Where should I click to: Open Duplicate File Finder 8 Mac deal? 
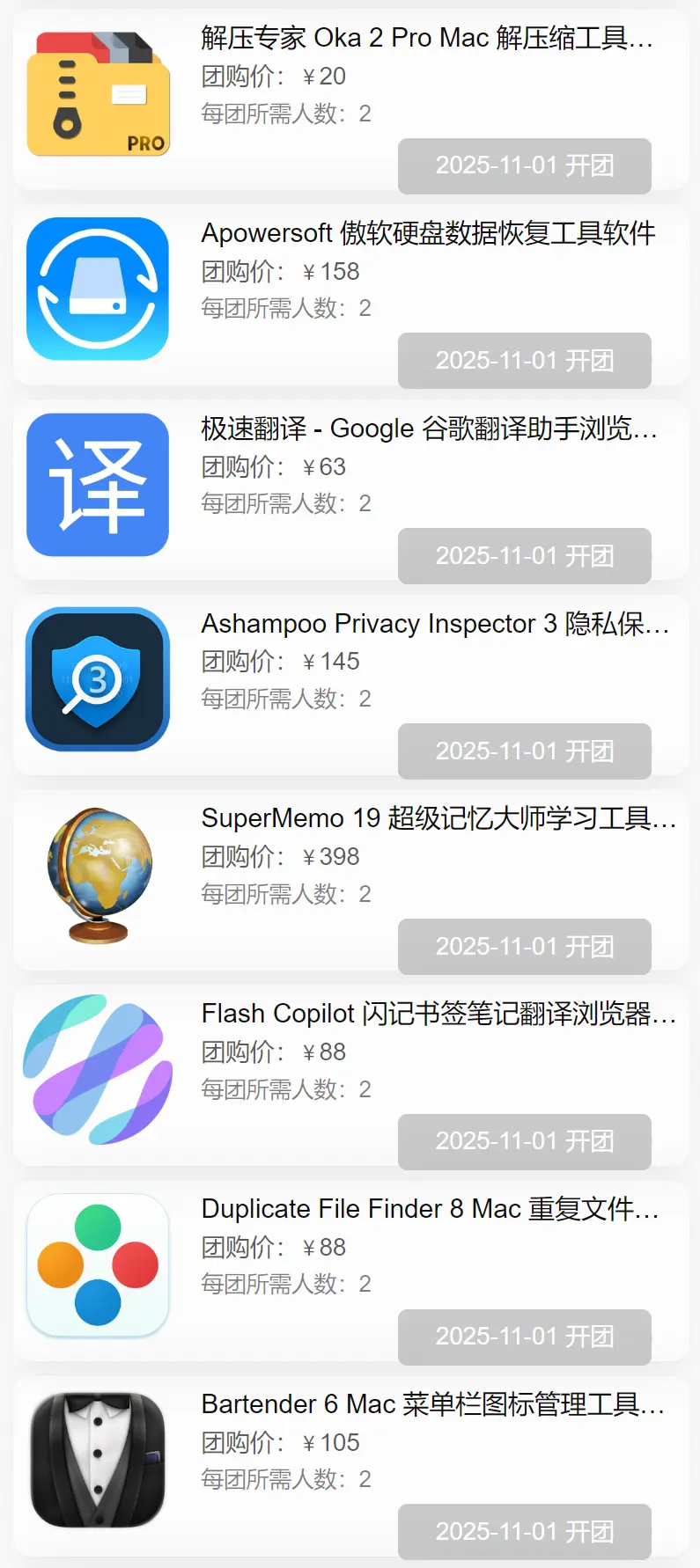pos(430,1209)
